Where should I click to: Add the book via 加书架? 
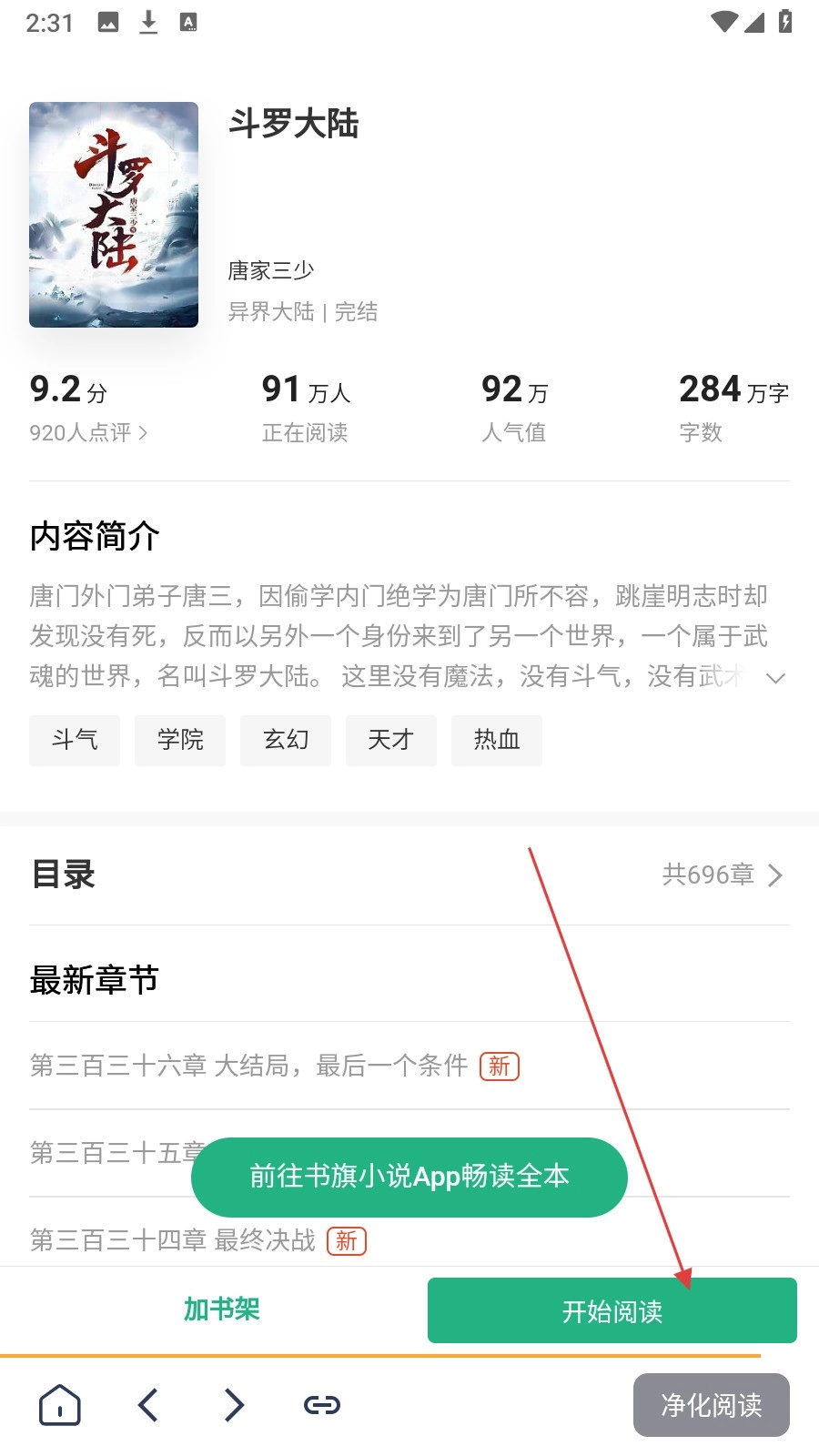221,1309
